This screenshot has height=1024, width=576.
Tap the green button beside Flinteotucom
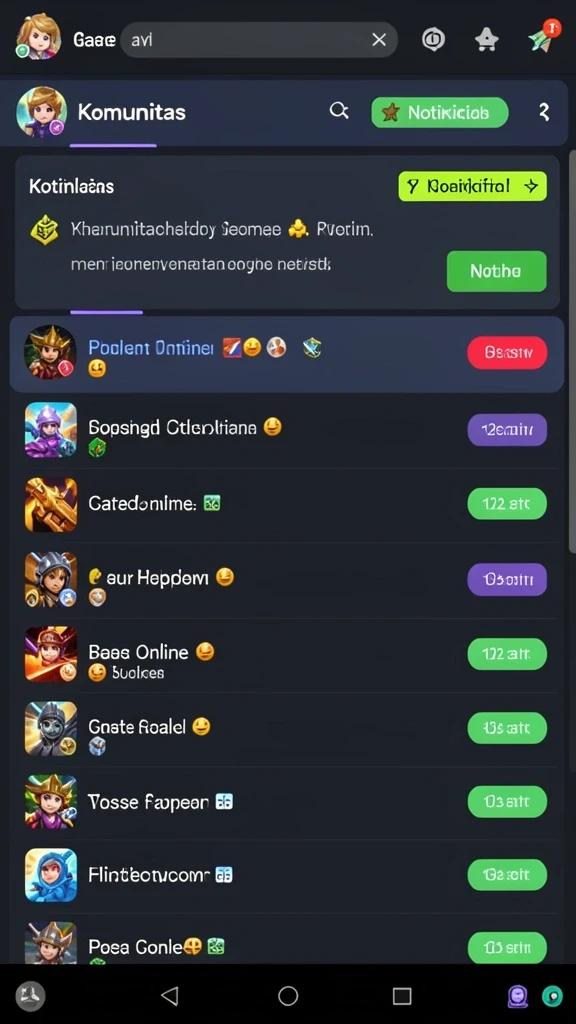[507, 874]
